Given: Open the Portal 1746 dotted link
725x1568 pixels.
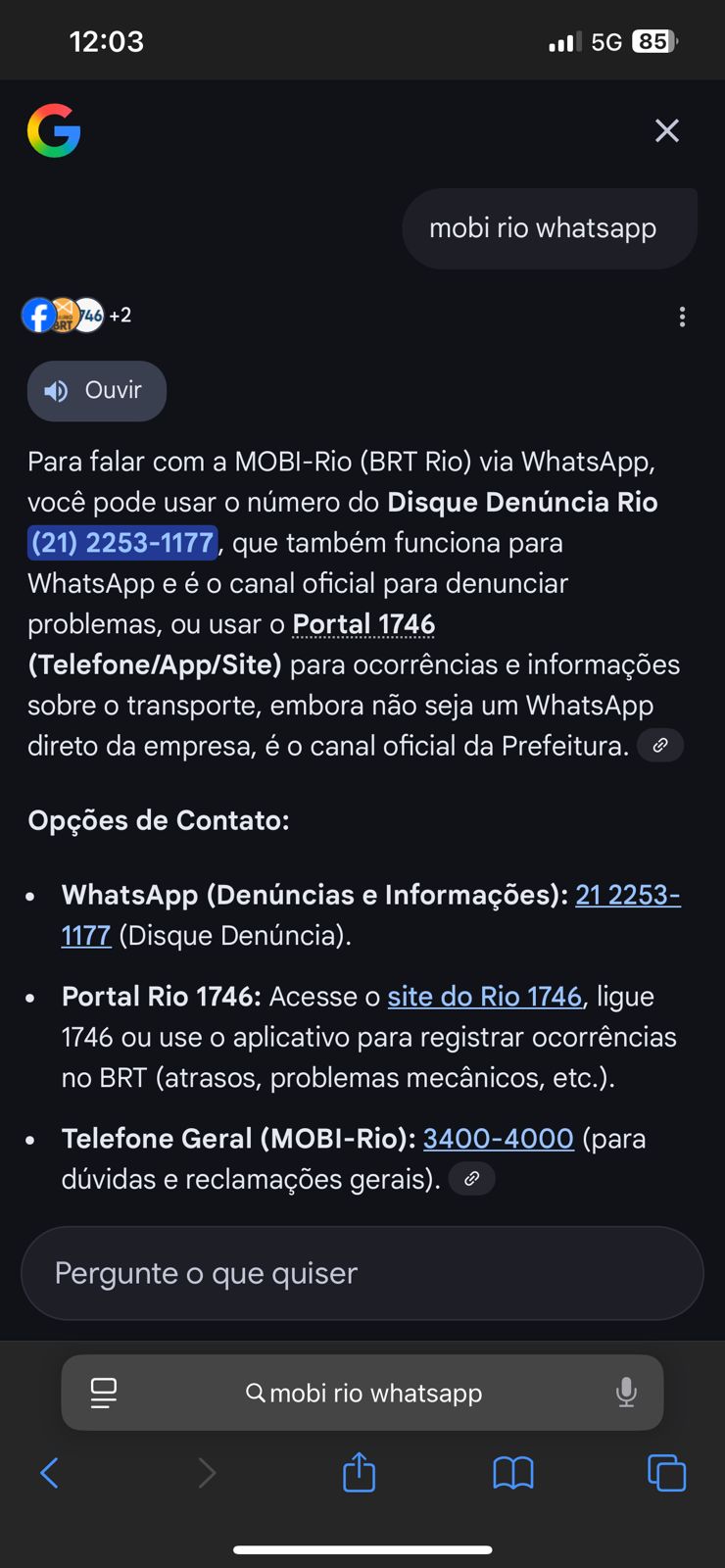Looking at the screenshot, I should tap(363, 624).
